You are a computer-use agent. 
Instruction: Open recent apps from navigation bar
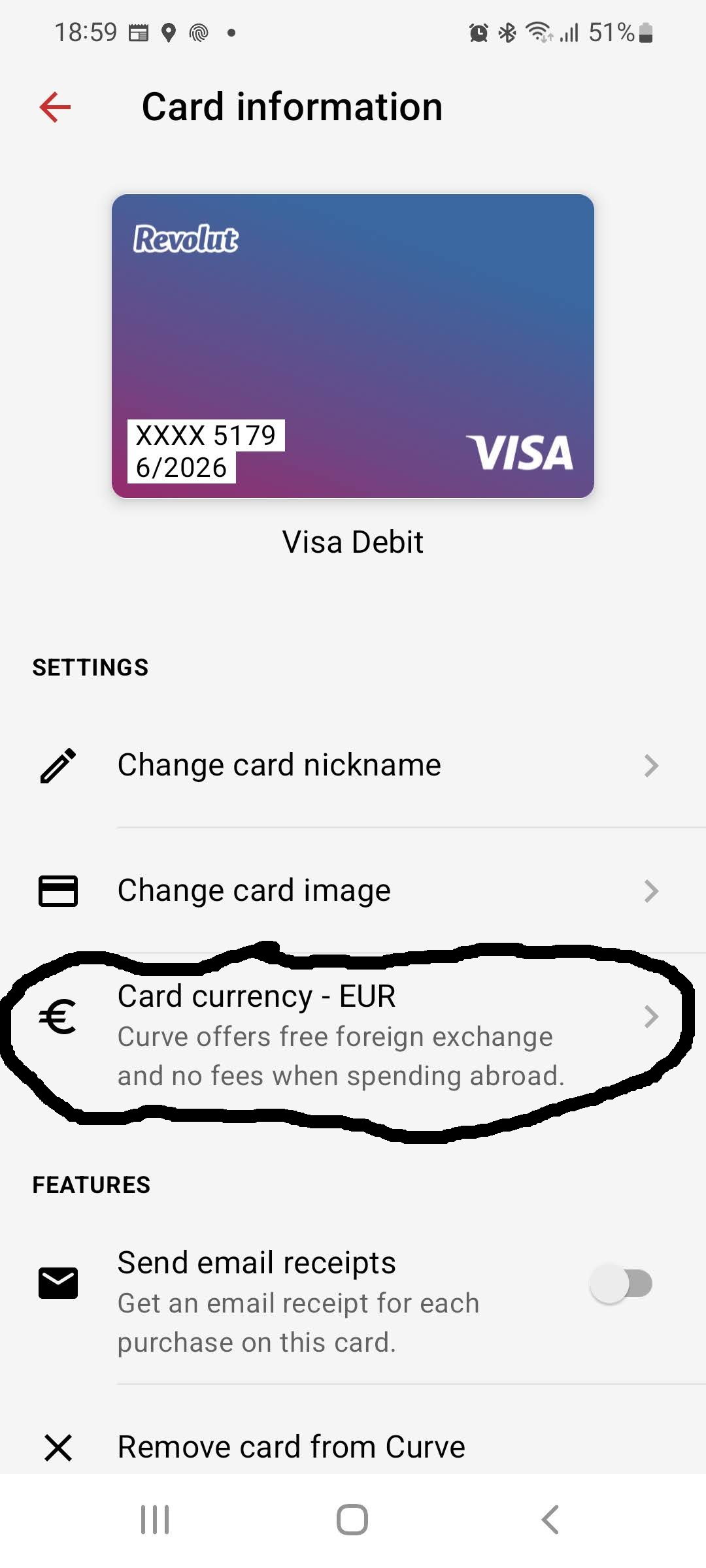point(155,1519)
